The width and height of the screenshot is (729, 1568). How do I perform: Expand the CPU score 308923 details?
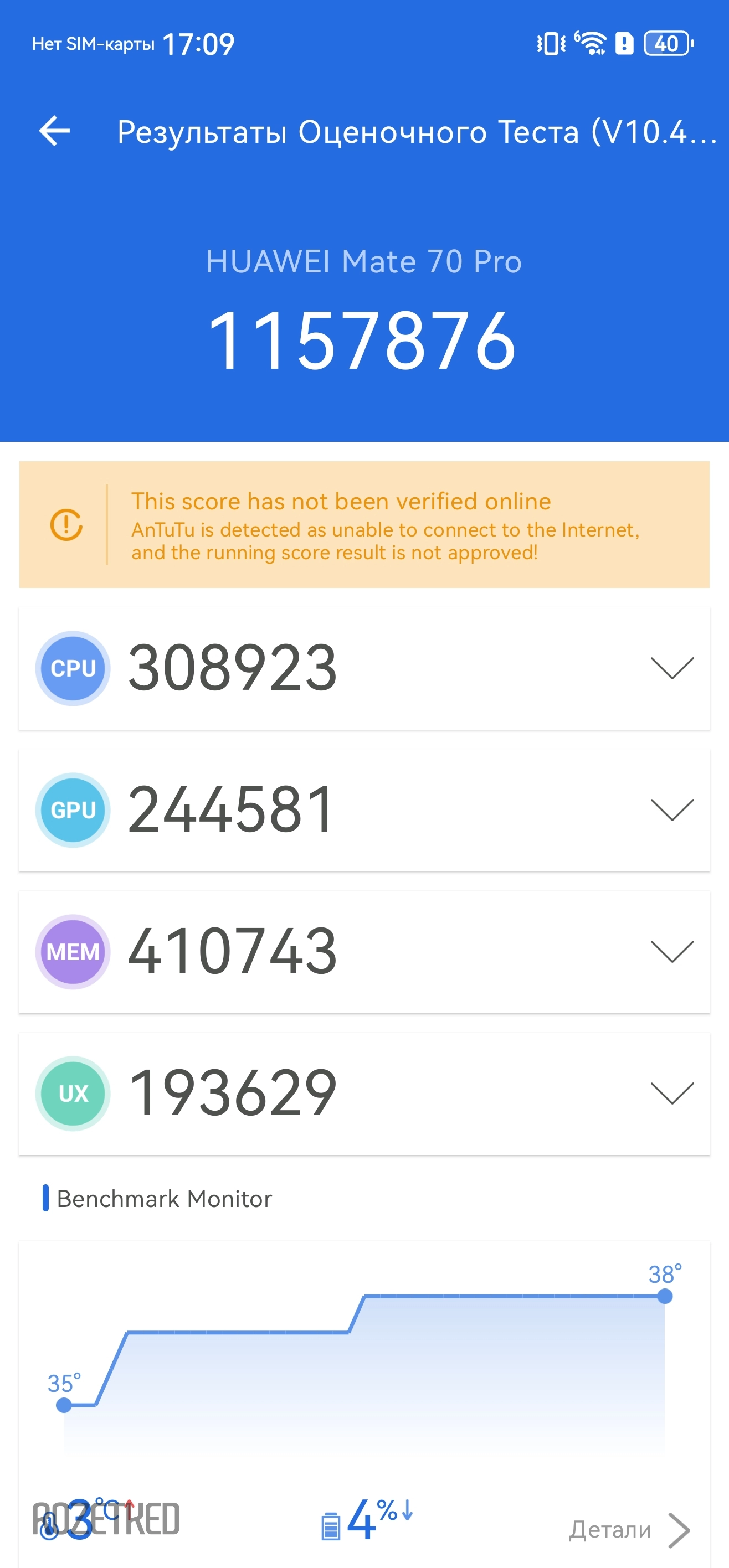coord(364,668)
